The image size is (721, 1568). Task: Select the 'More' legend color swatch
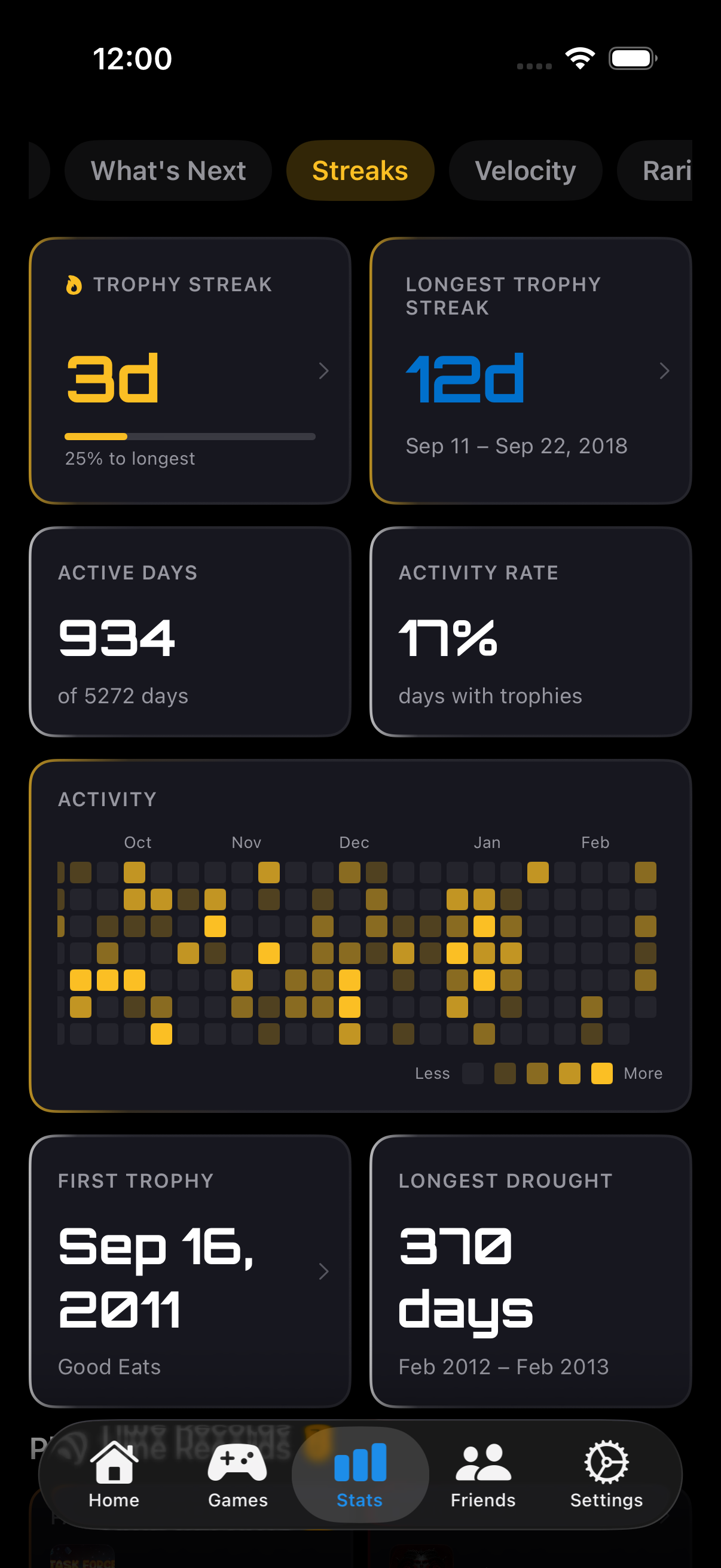coord(601,1073)
